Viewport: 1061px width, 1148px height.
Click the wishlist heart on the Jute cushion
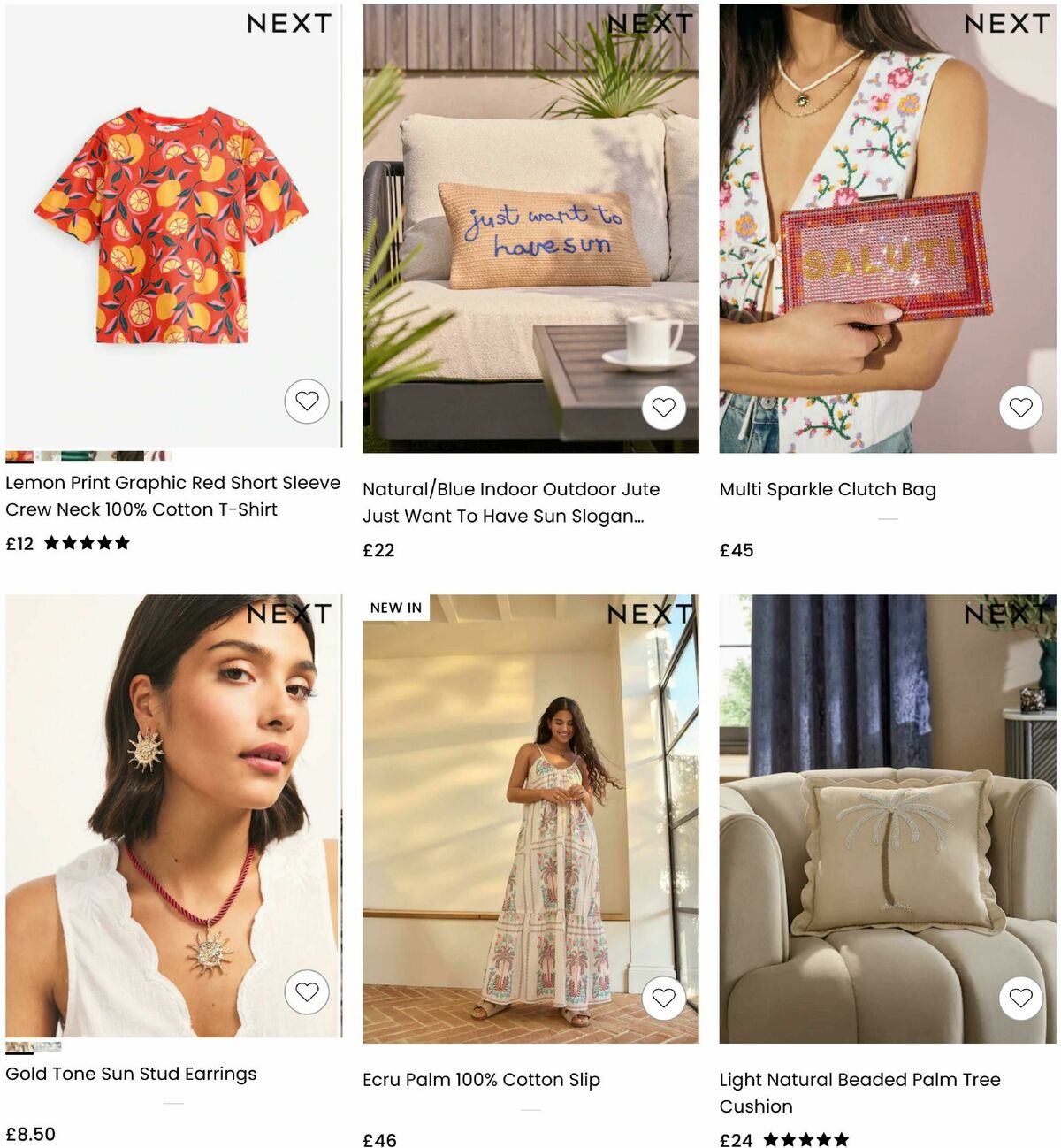[663, 408]
